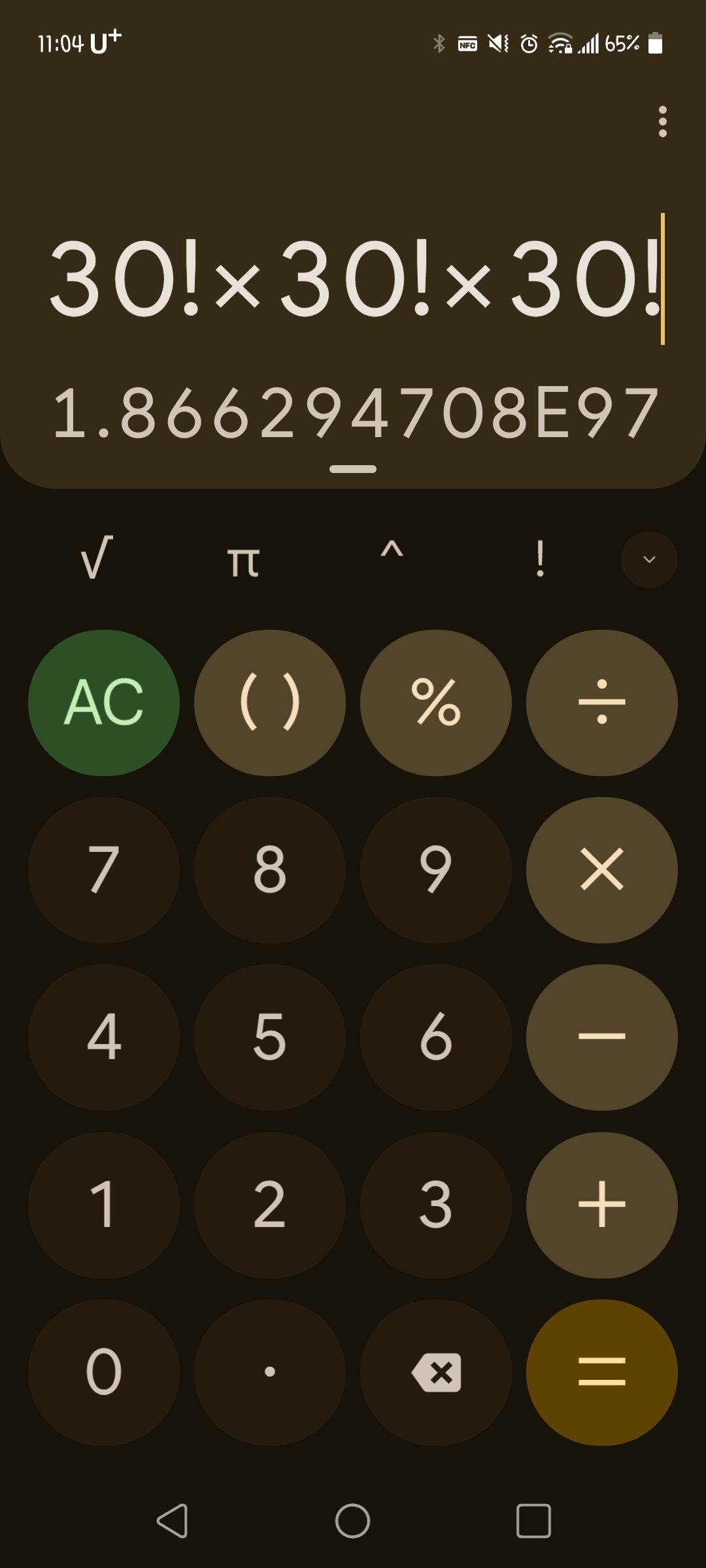Open the three-dot overflow menu
The width and height of the screenshot is (706, 1568).
662,122
